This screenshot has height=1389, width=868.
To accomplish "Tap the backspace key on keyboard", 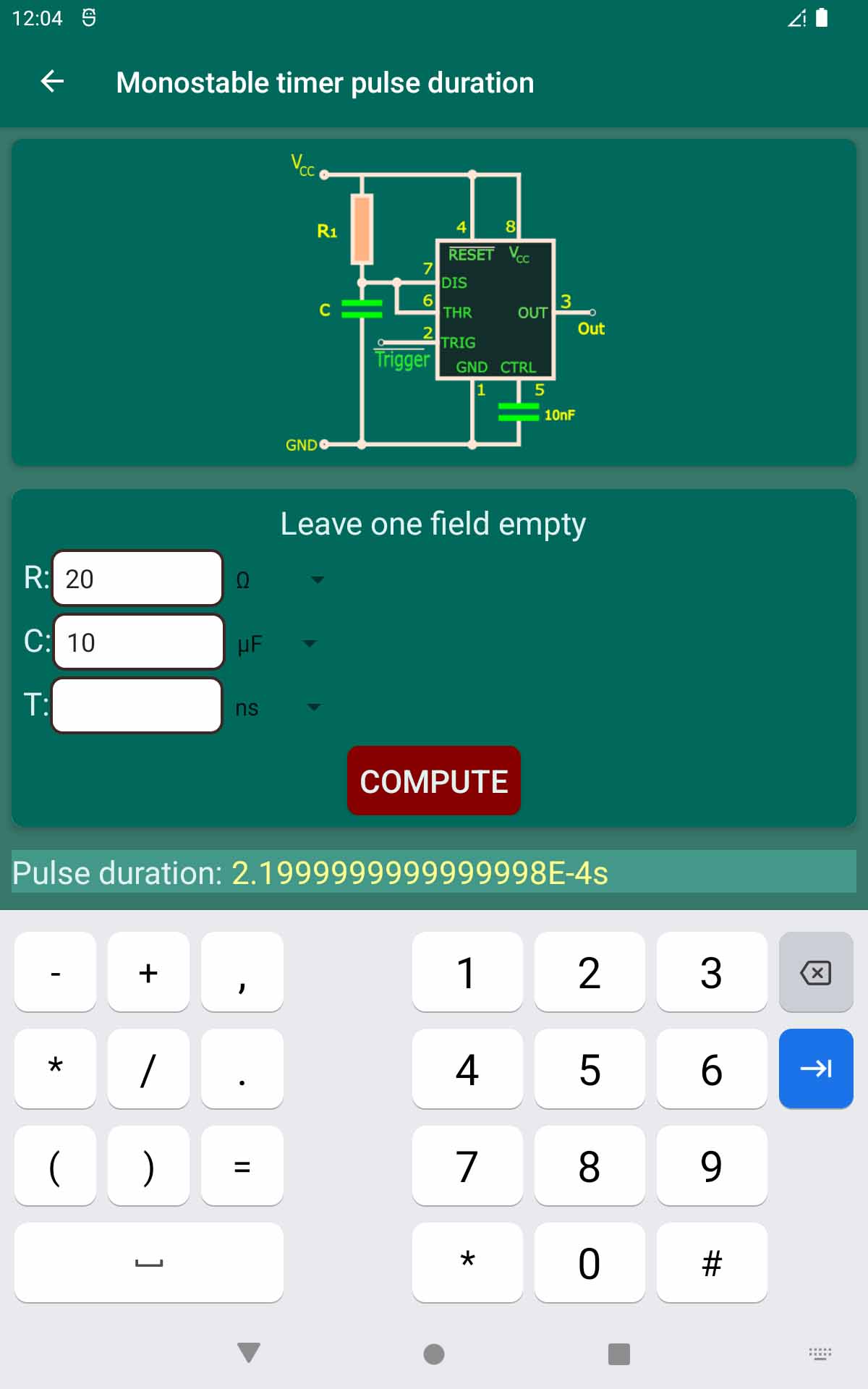I will click(816, 972).
